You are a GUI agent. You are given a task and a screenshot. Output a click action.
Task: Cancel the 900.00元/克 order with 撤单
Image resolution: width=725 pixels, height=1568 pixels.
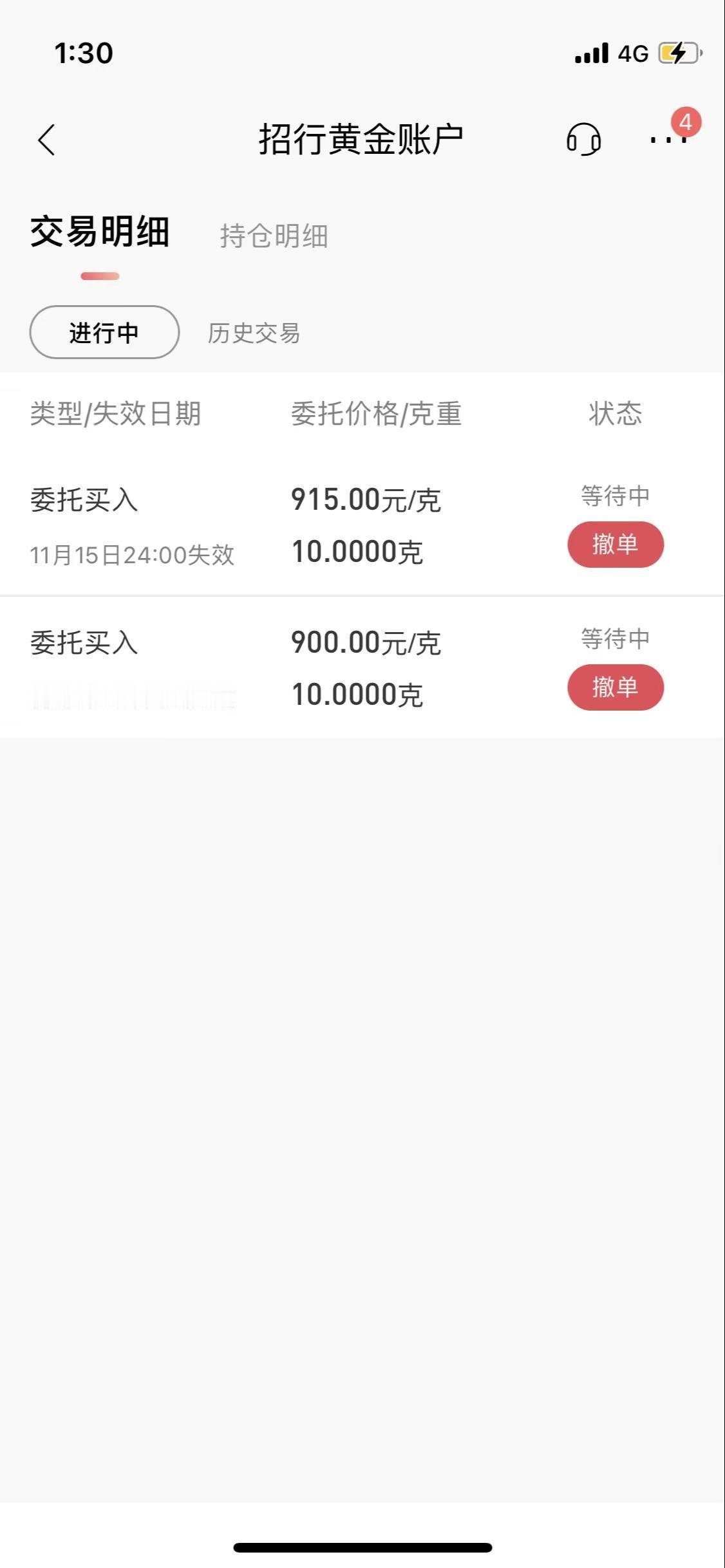(616, 687)
